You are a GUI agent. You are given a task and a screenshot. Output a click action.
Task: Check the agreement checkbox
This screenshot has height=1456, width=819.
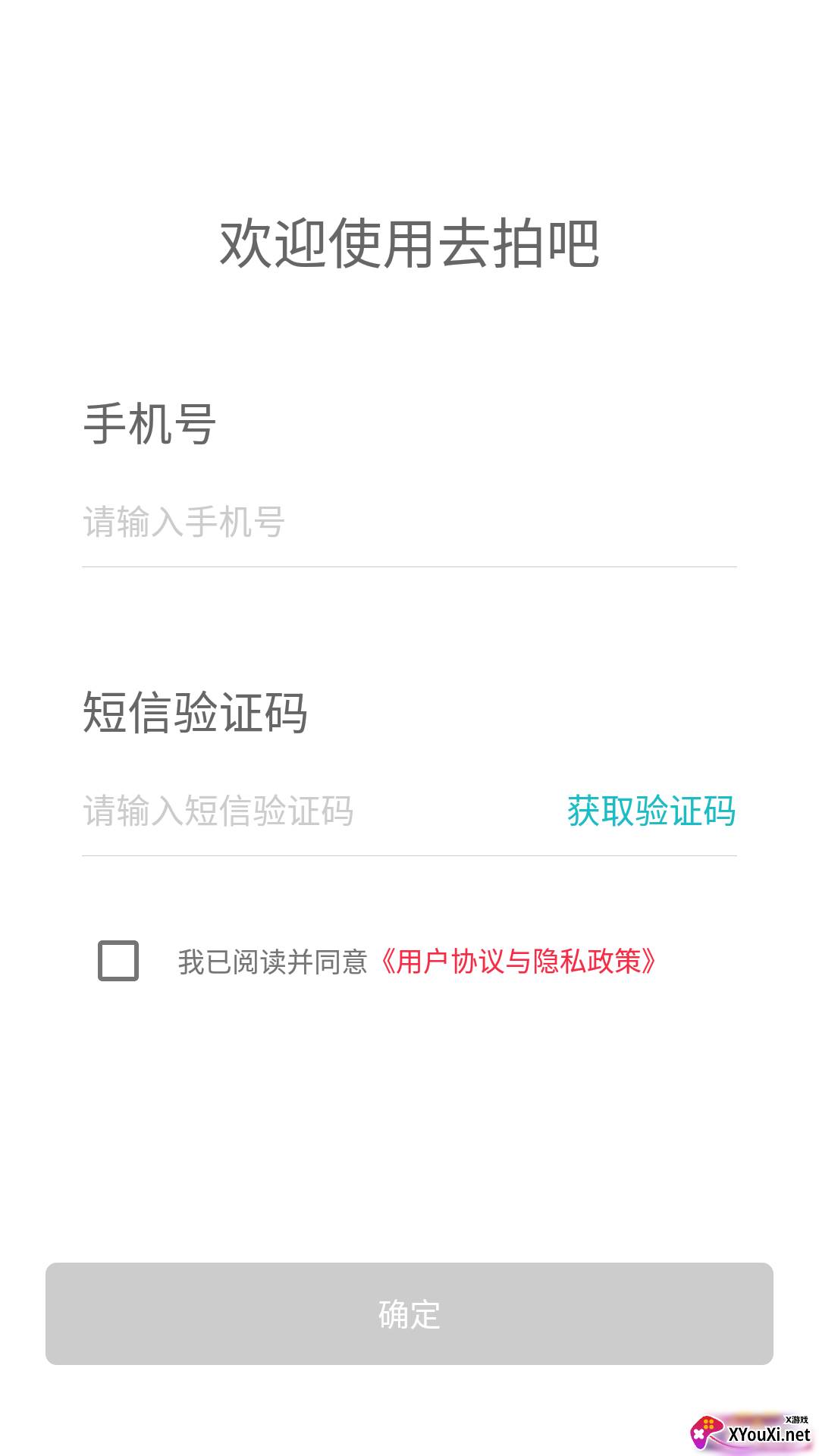click(118, 961)
